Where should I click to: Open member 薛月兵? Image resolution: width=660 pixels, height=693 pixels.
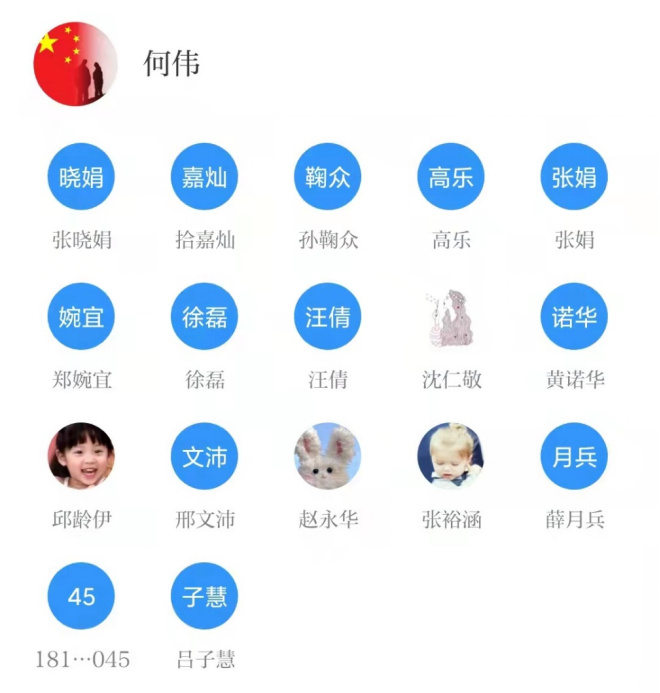click(x=574, y=456)
